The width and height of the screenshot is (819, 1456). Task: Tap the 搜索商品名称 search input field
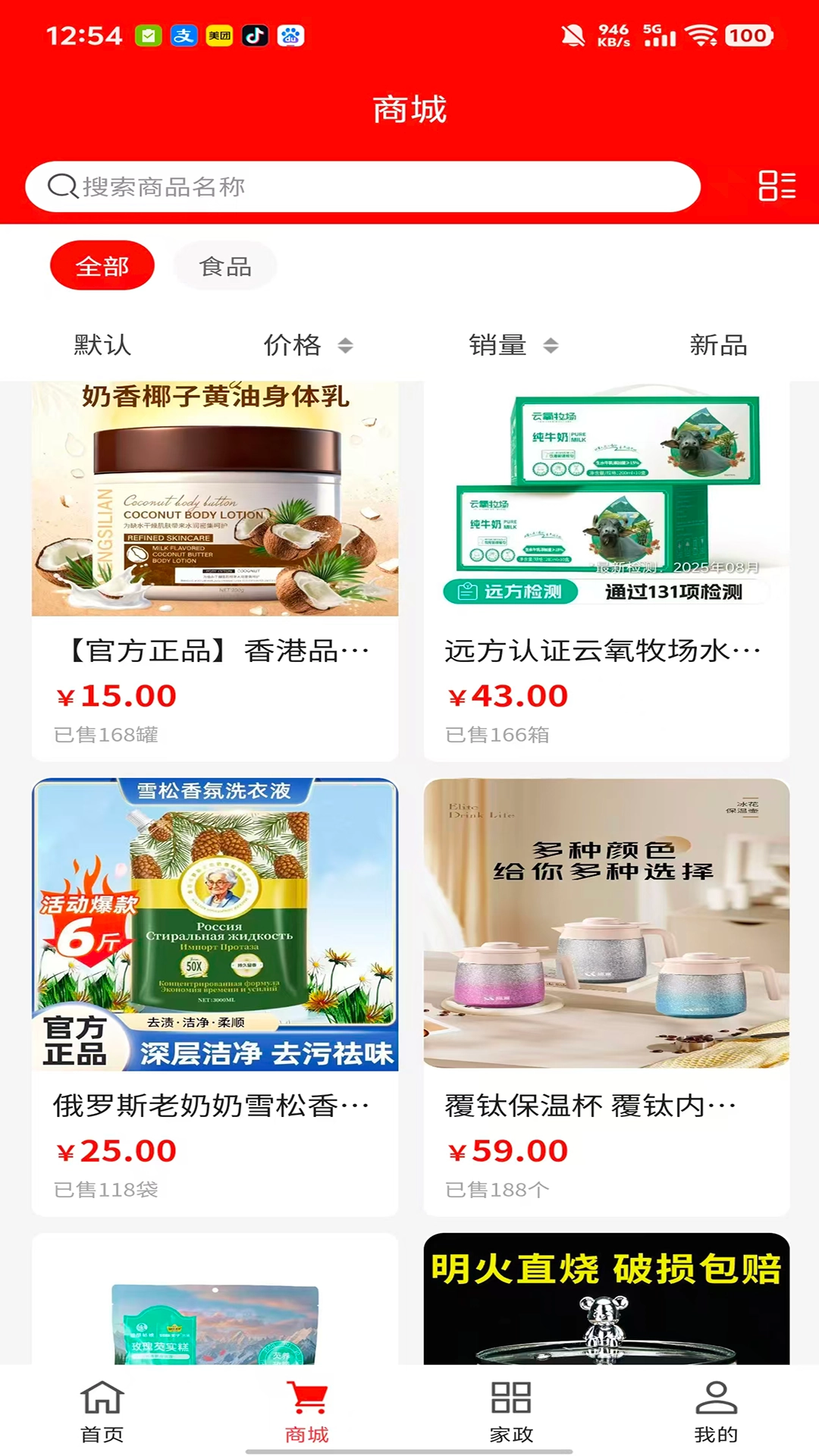click(x=364, y=187)
